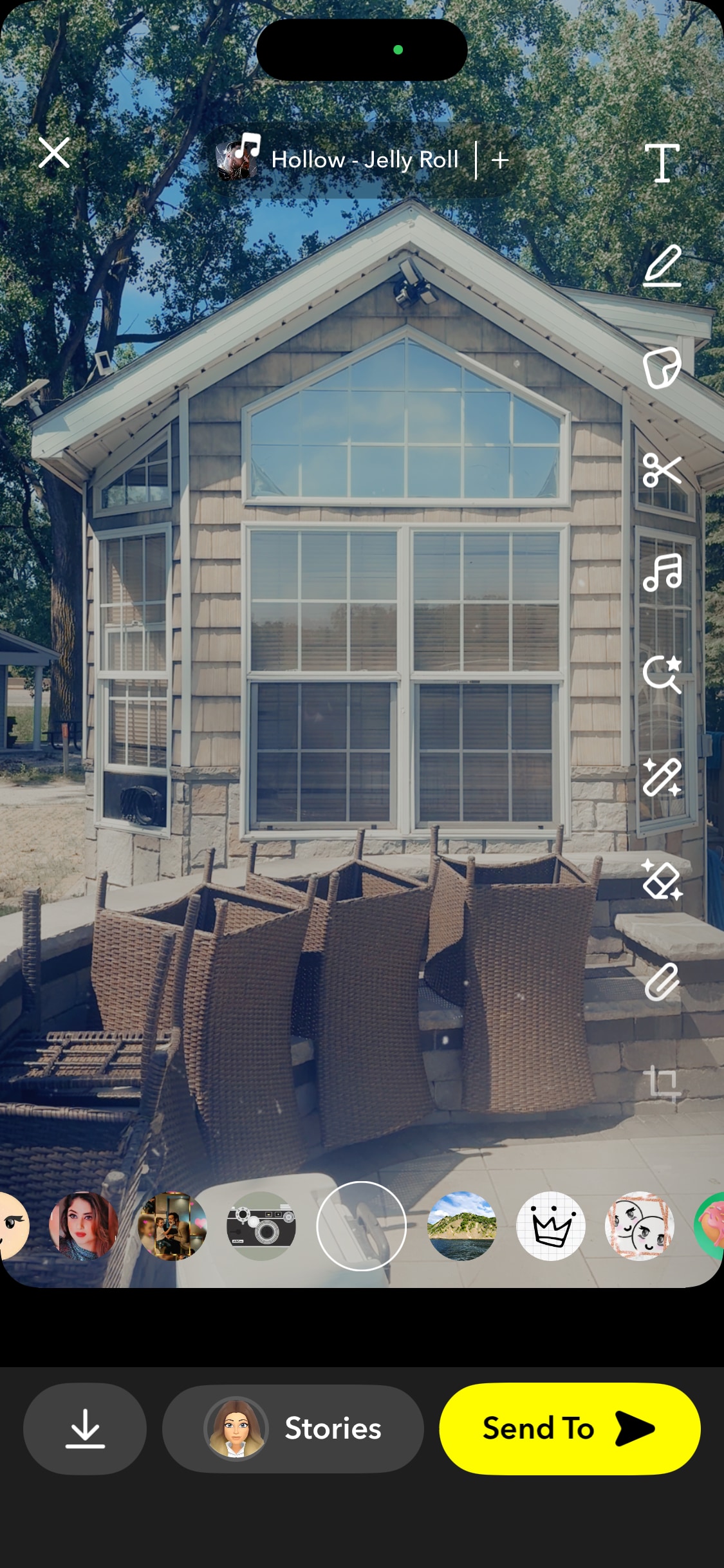The image size is (724, 1568).
Task: Open the sticker picker
Action: click(x=662, y=368)
